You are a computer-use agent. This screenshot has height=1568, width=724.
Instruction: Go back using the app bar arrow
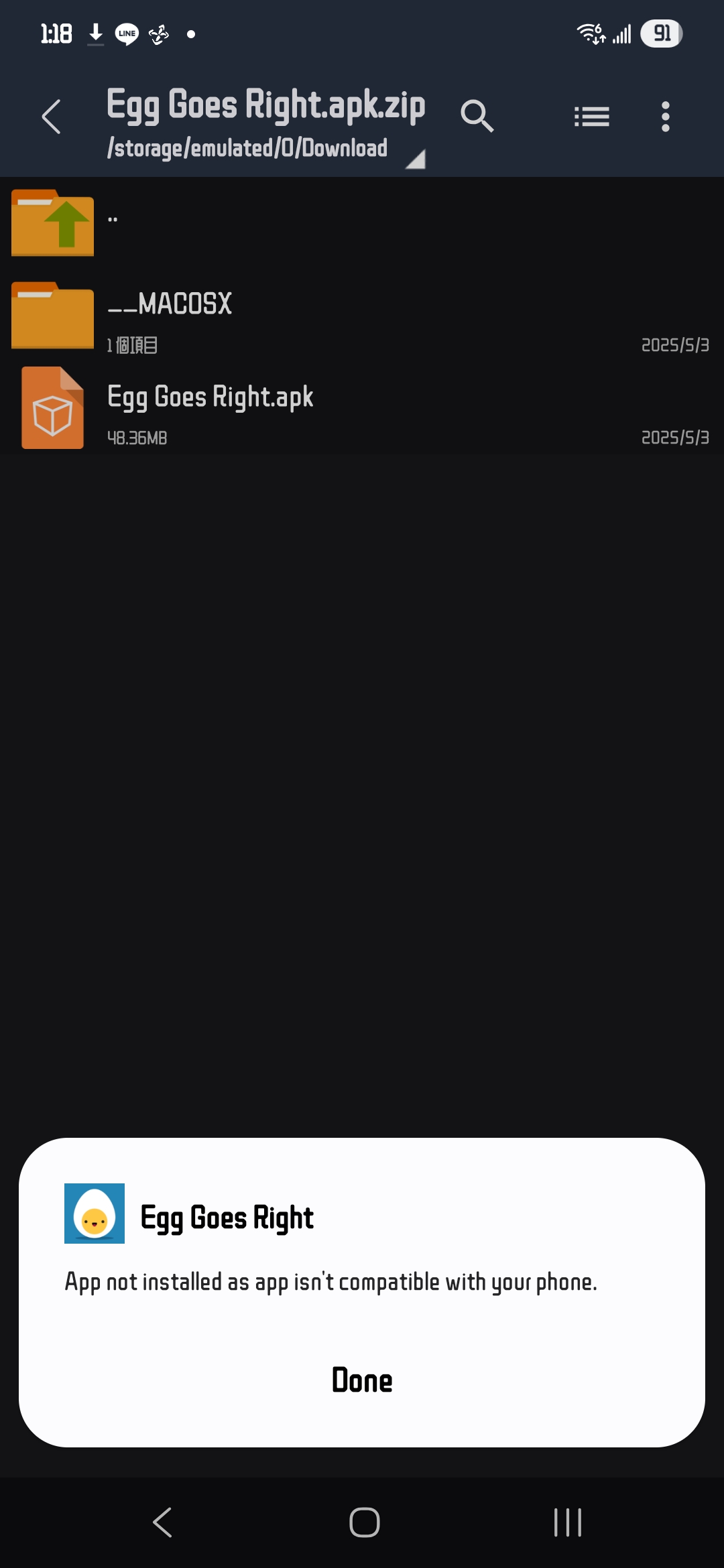(x=52, y=117)
